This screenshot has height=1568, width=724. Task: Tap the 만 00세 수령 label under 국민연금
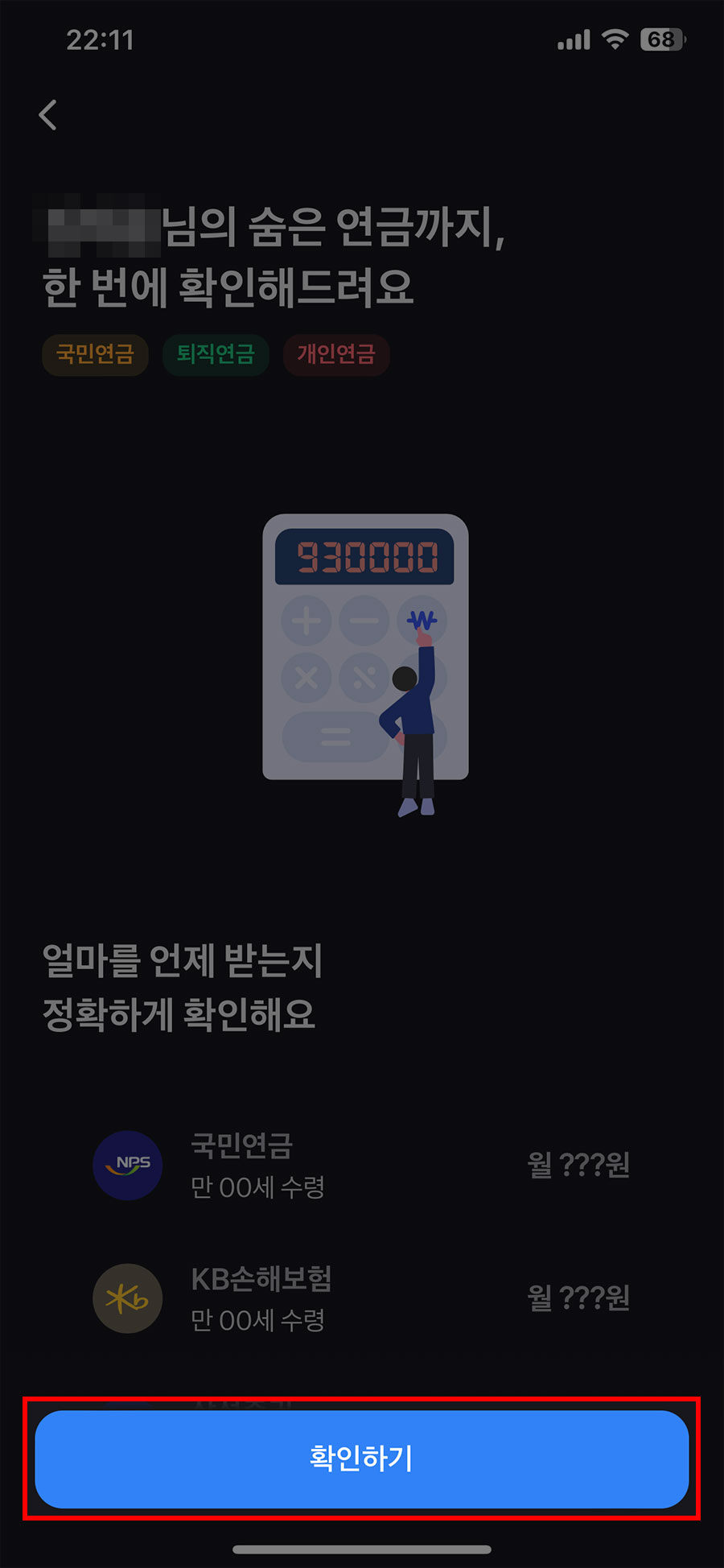tap(259, 1186)
